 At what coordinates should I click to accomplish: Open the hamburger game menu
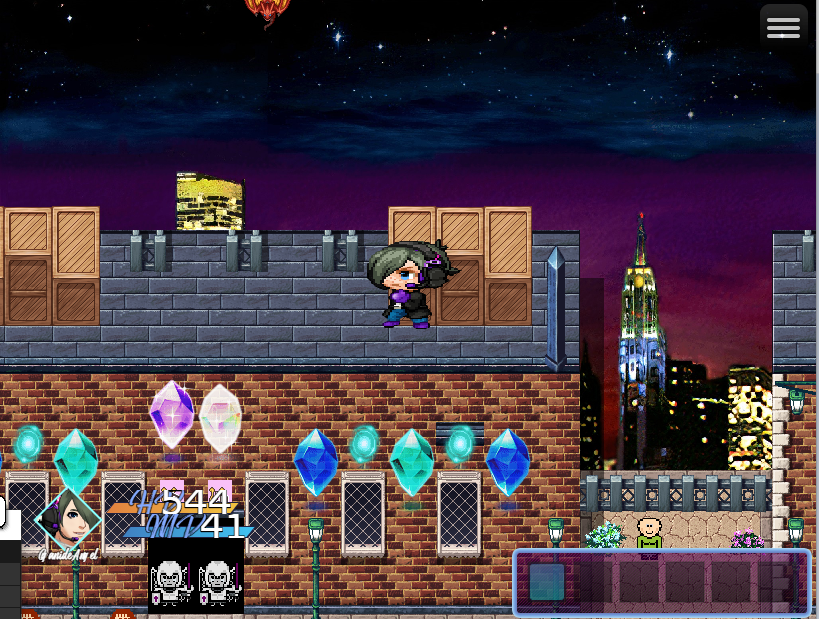pos(783,28)
